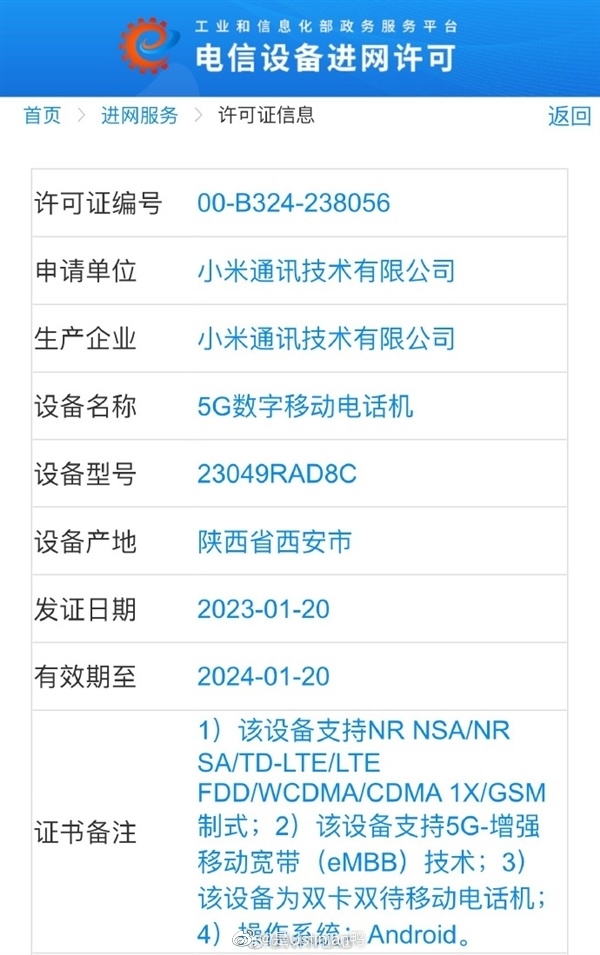Tap 返回 to go back

click(x=568, y=116)
